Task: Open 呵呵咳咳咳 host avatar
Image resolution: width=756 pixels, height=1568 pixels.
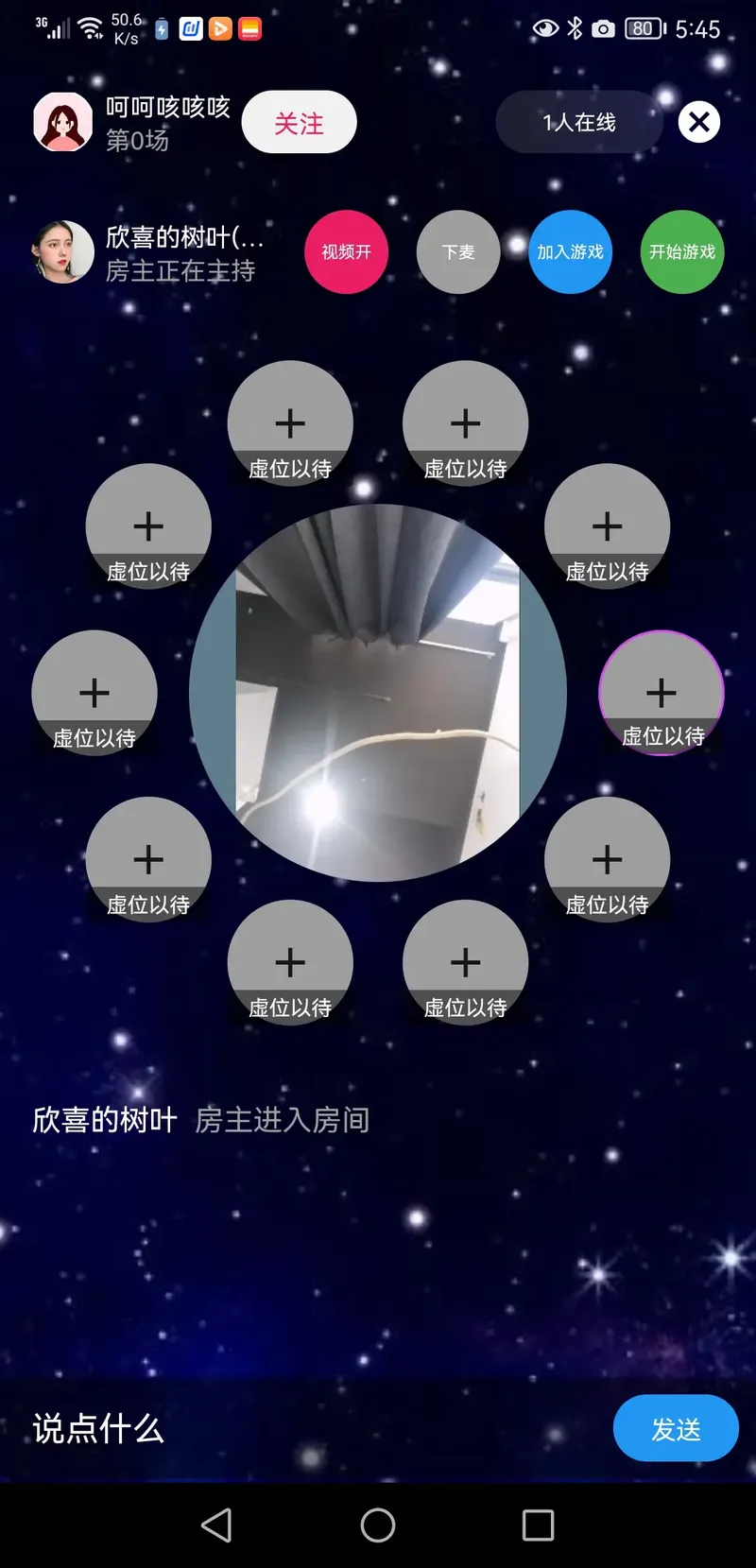Action: point(63,122)
